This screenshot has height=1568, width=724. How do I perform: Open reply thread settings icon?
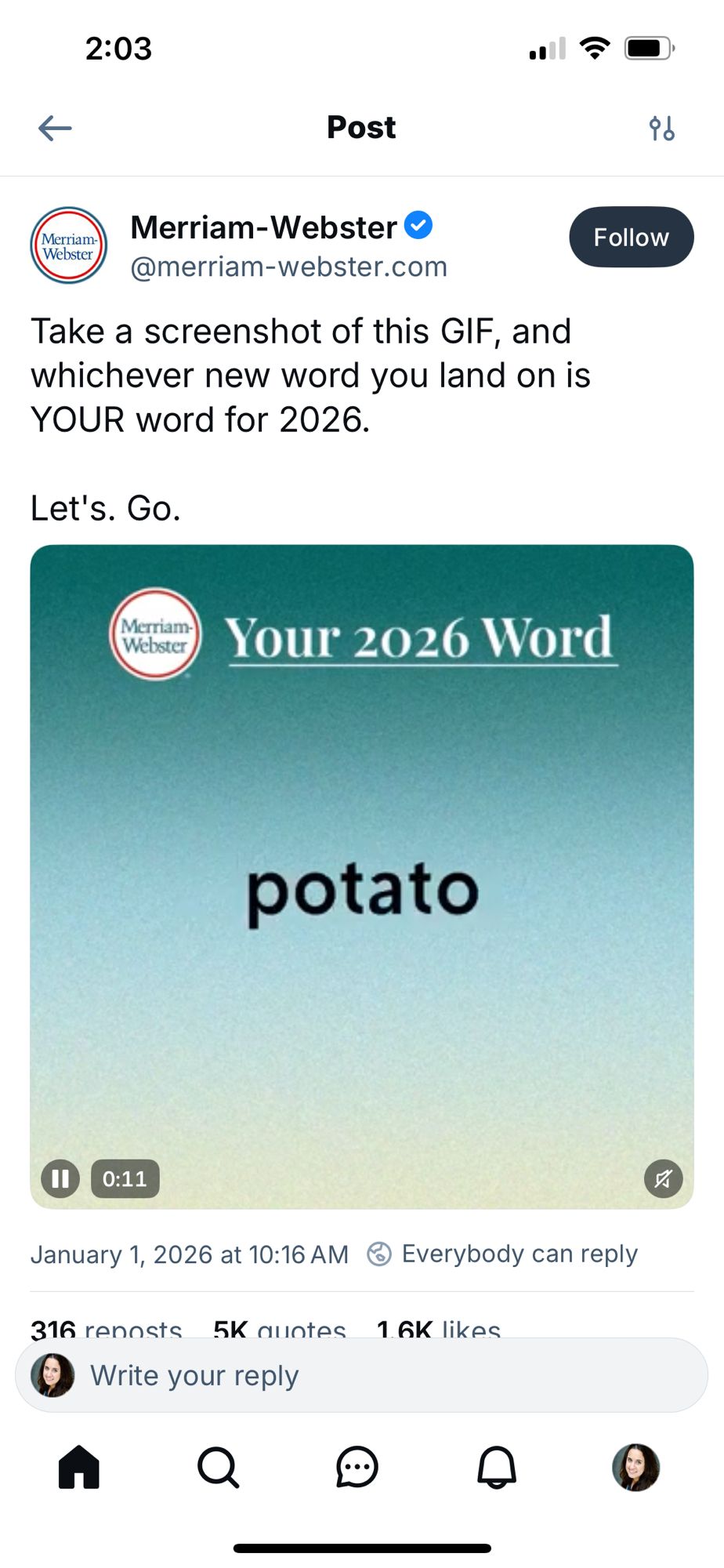point(661,128)
